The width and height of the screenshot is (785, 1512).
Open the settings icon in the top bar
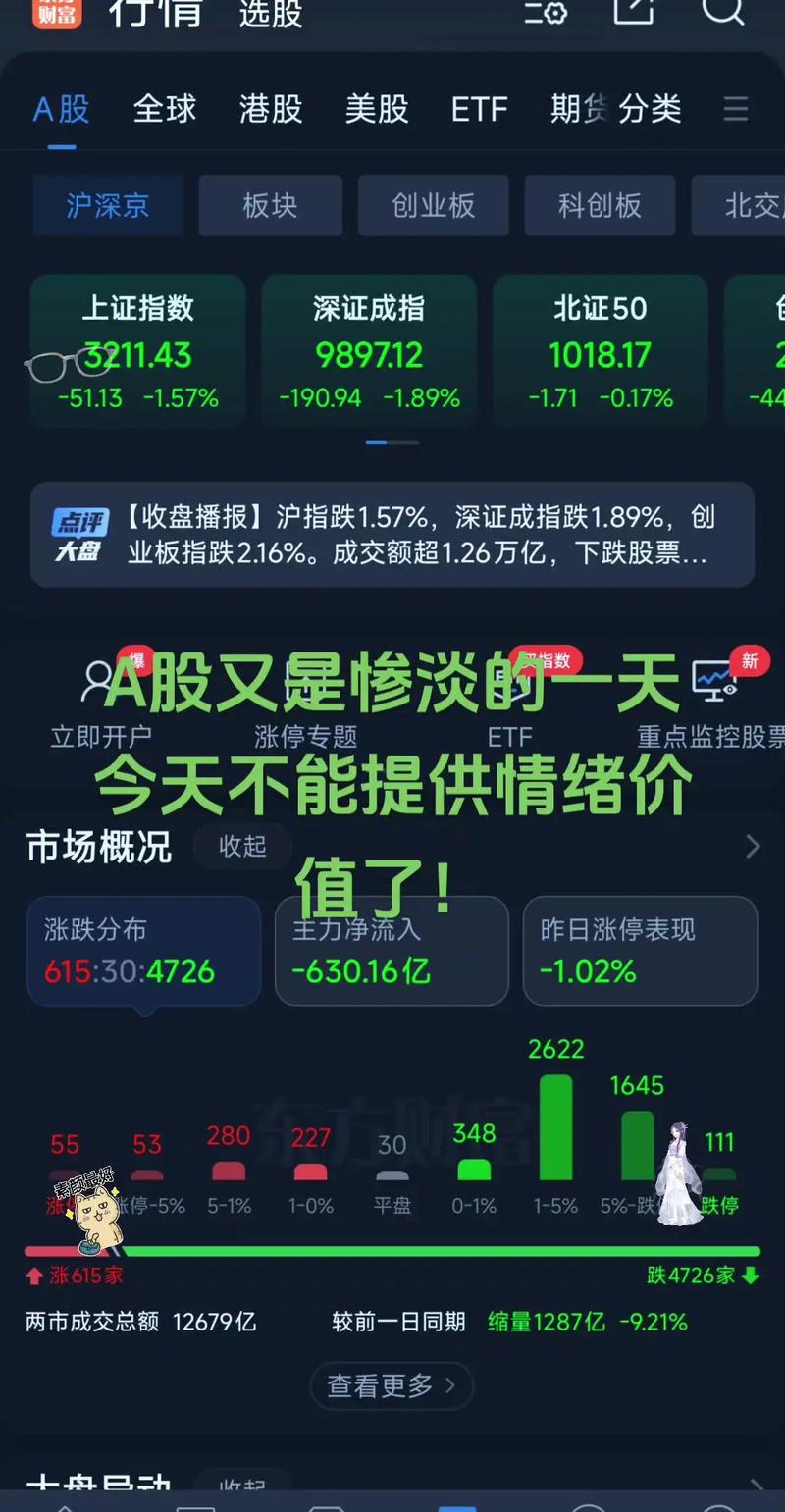(547, 12)
